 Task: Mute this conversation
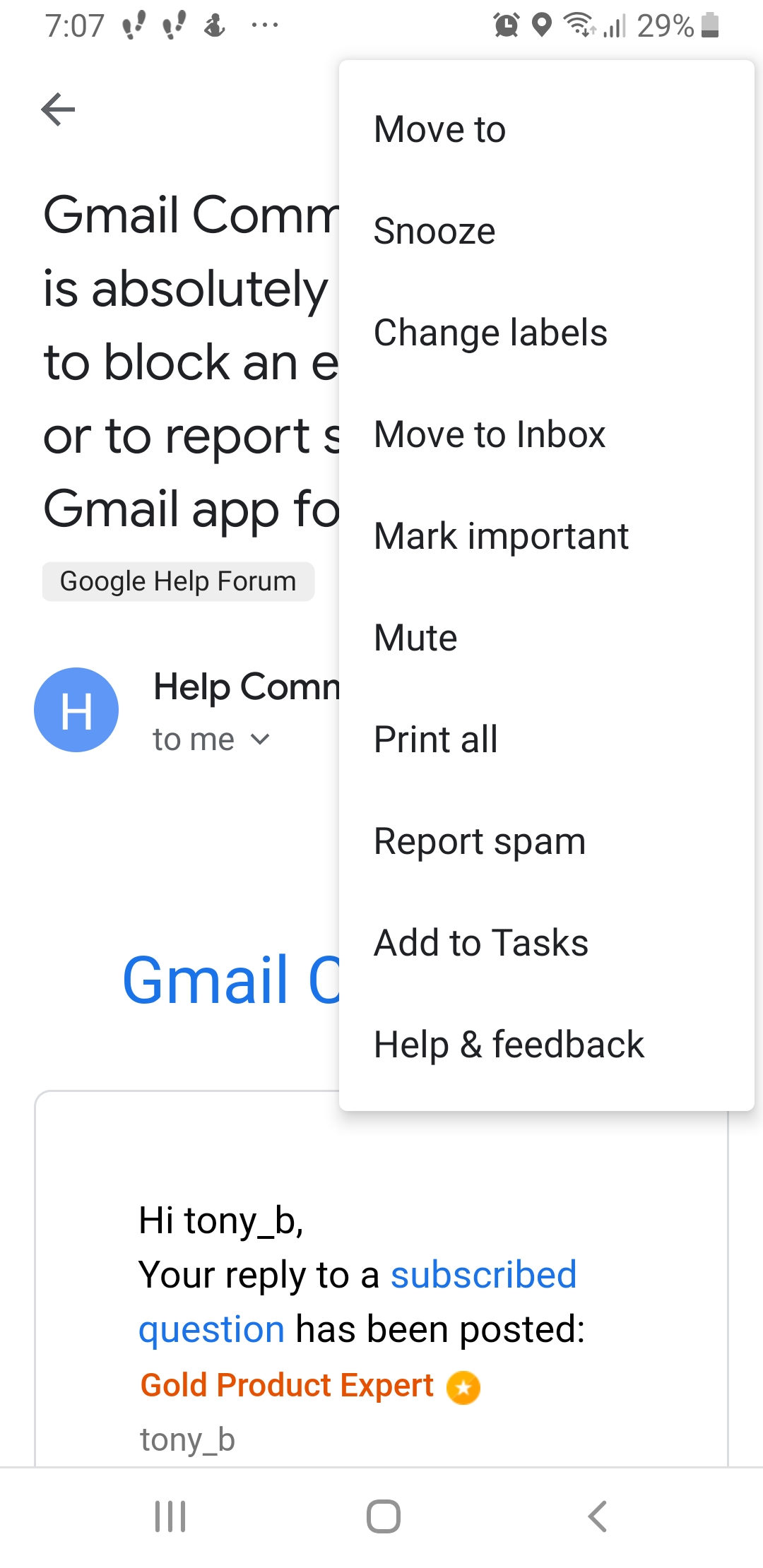(x=415, y=638)
